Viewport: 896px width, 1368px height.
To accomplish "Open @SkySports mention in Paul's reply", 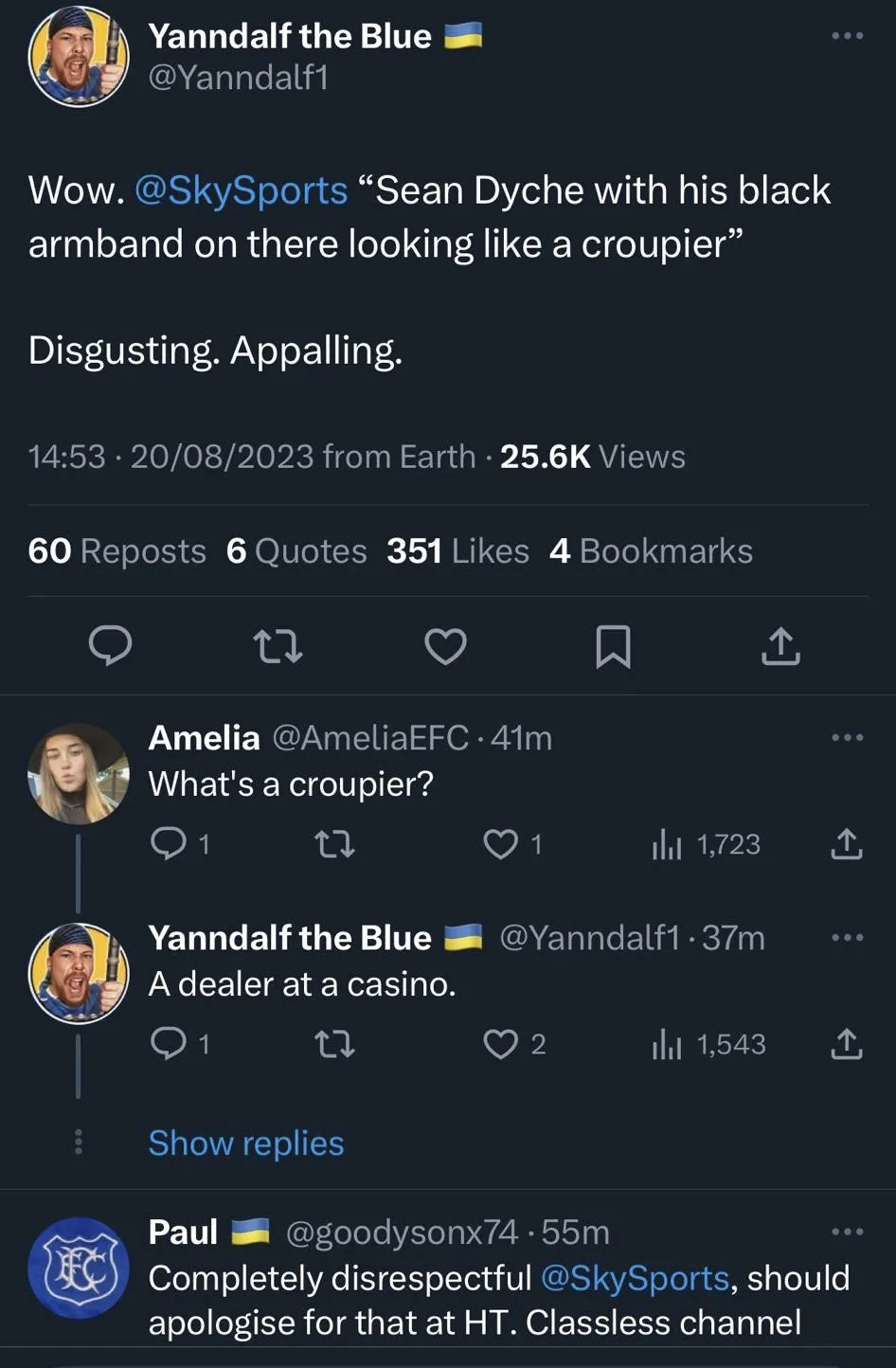I will click(x=635, y=1278).
